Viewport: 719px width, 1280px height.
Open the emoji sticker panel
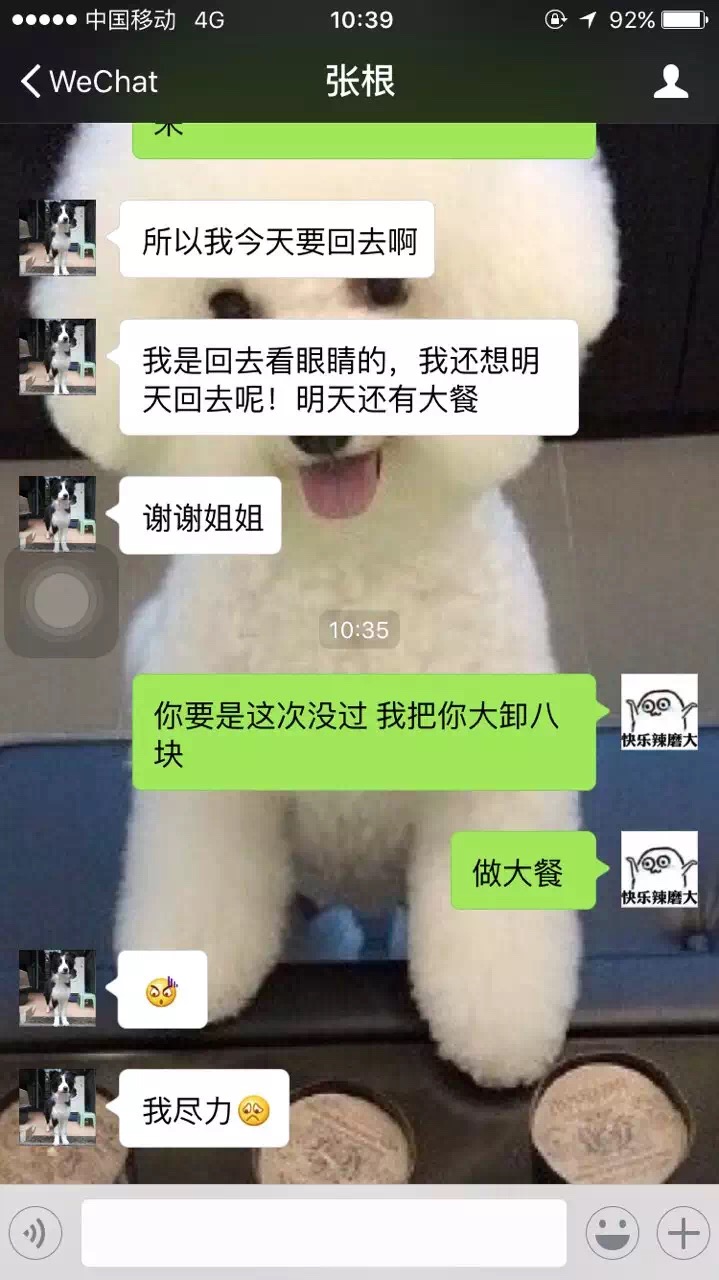[612, 1233]
